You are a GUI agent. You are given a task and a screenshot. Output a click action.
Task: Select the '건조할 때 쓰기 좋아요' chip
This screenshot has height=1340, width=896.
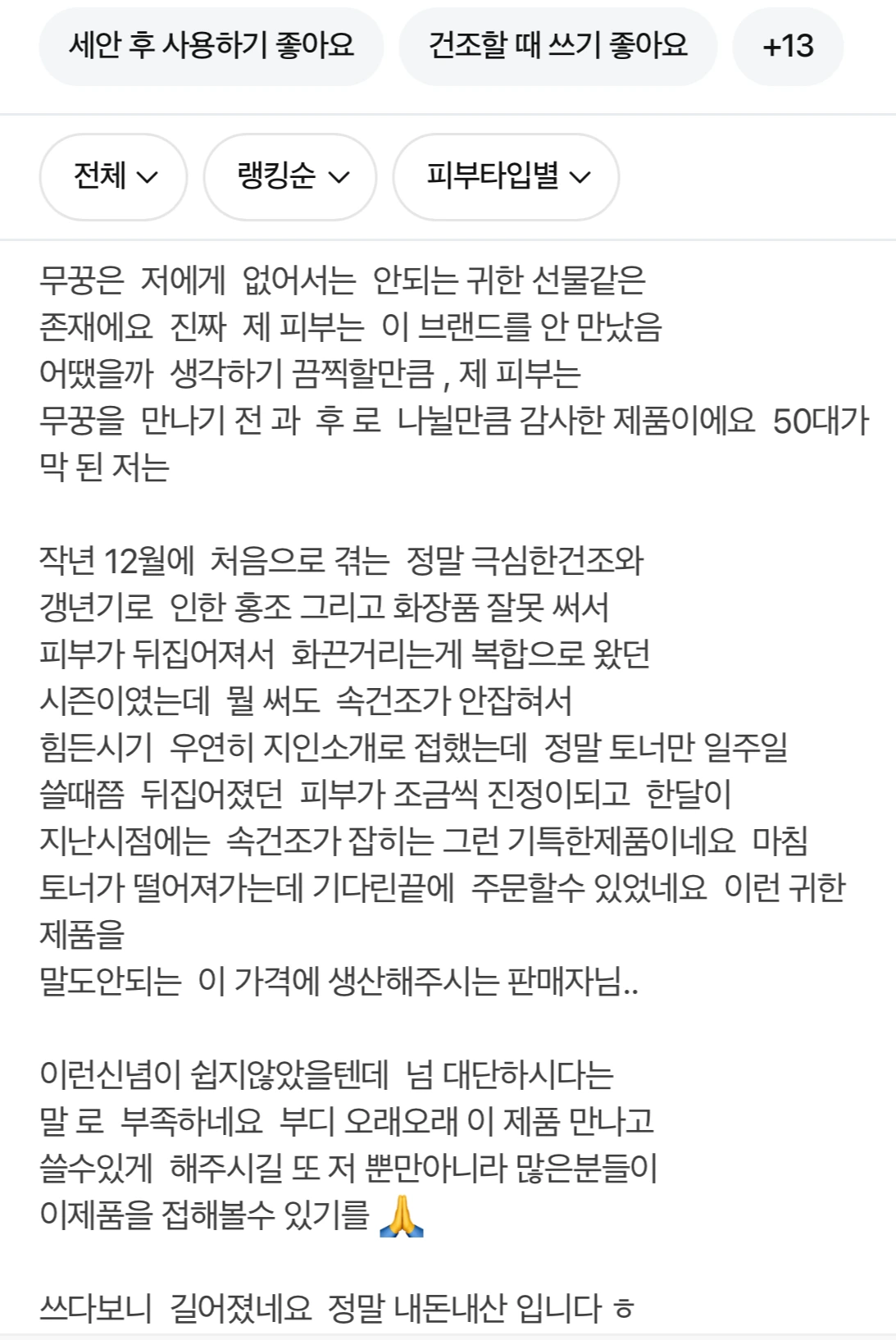tap(557, 46)
